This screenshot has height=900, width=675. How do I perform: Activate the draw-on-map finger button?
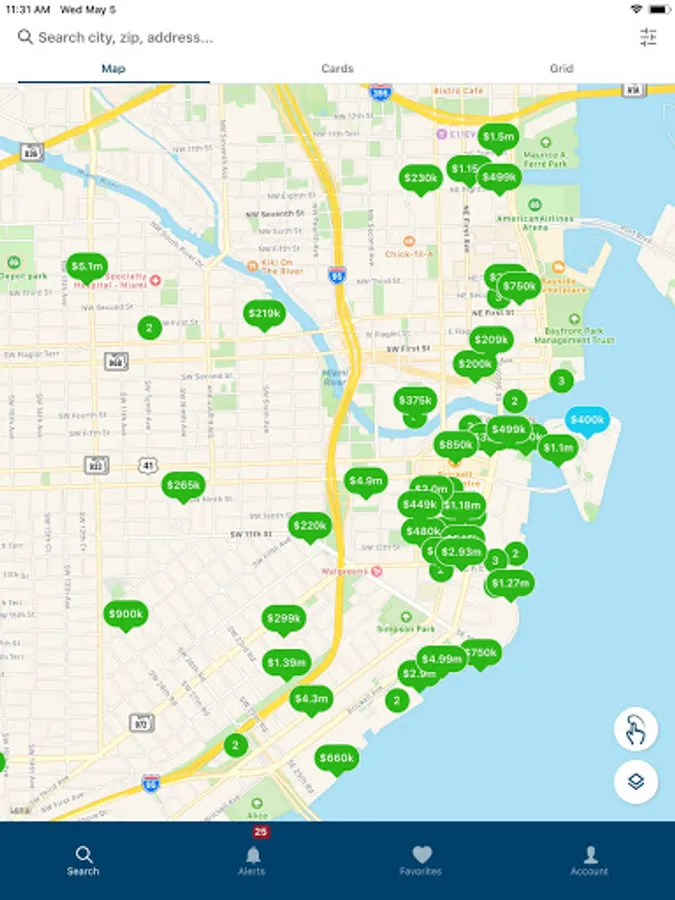(x=636, y=730)
